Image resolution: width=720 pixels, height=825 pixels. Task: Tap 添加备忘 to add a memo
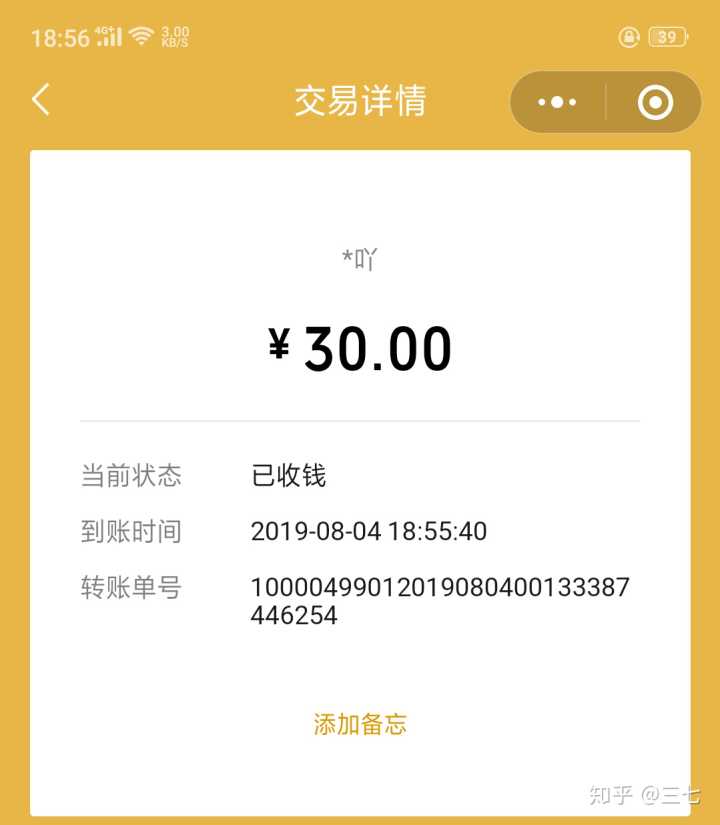coord(360,725)
